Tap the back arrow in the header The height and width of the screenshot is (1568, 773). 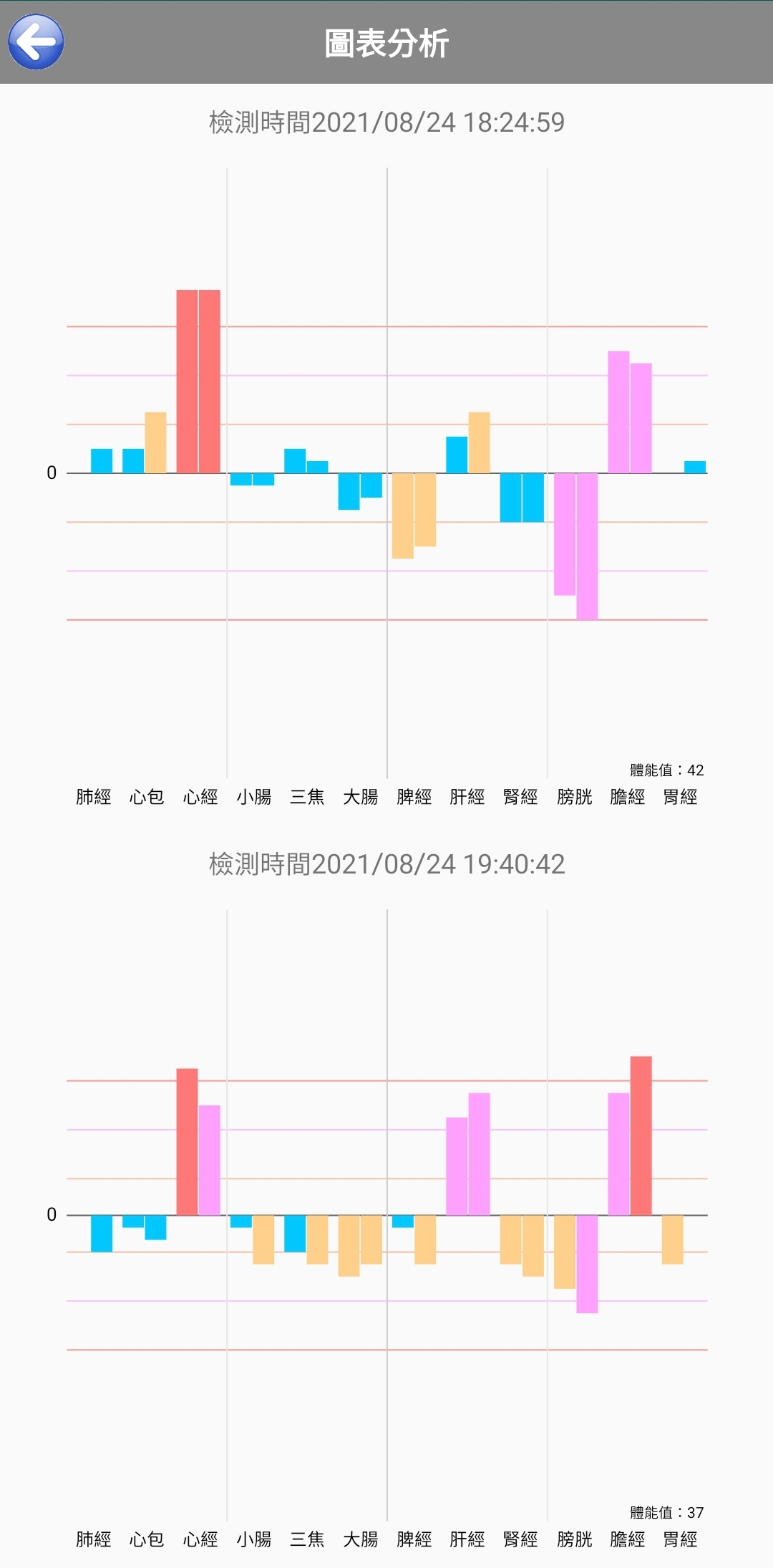pos(36,42)
